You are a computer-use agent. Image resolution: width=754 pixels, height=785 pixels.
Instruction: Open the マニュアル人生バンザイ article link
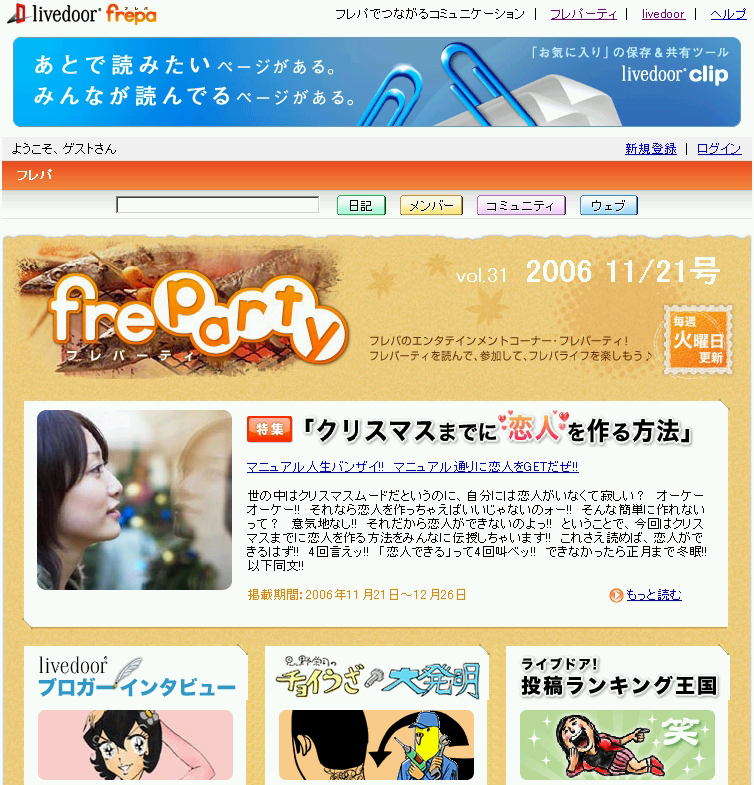(x=412, y=467)
